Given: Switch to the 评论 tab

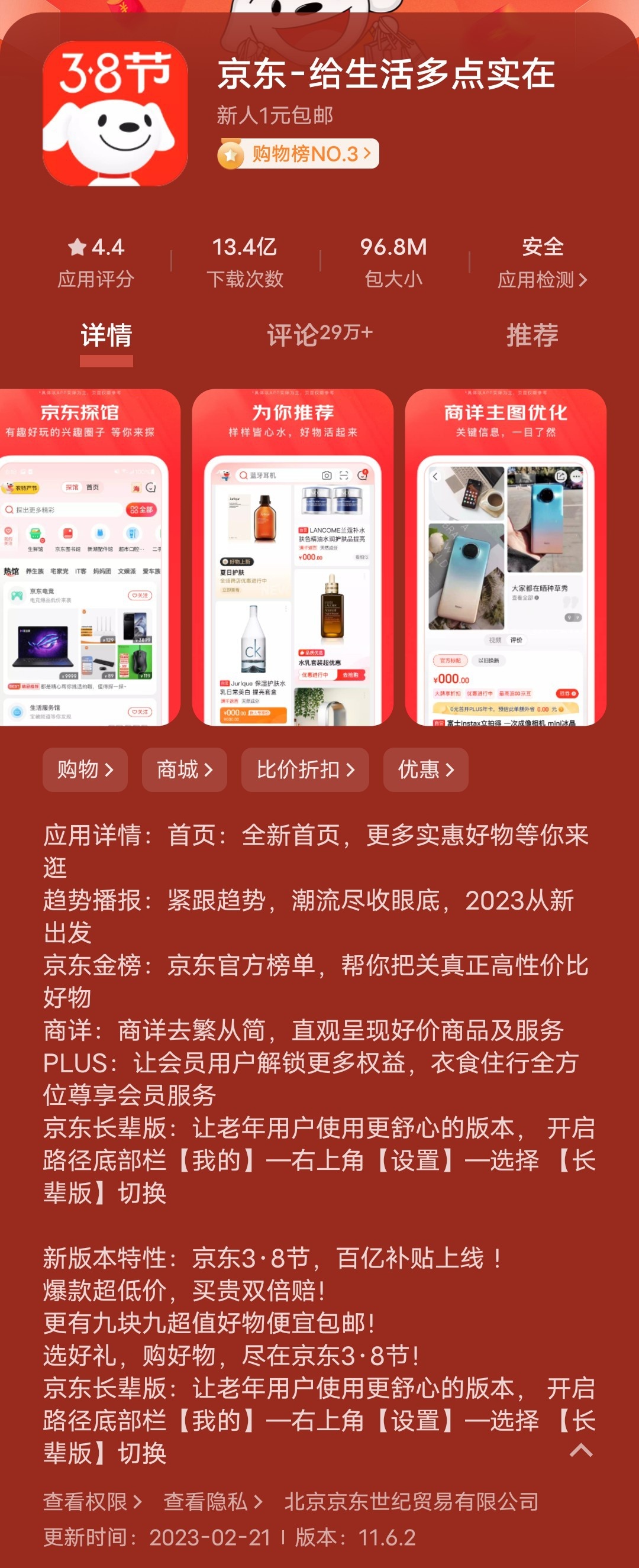Looking at the screenshot, I should click(x=319, y=334).
